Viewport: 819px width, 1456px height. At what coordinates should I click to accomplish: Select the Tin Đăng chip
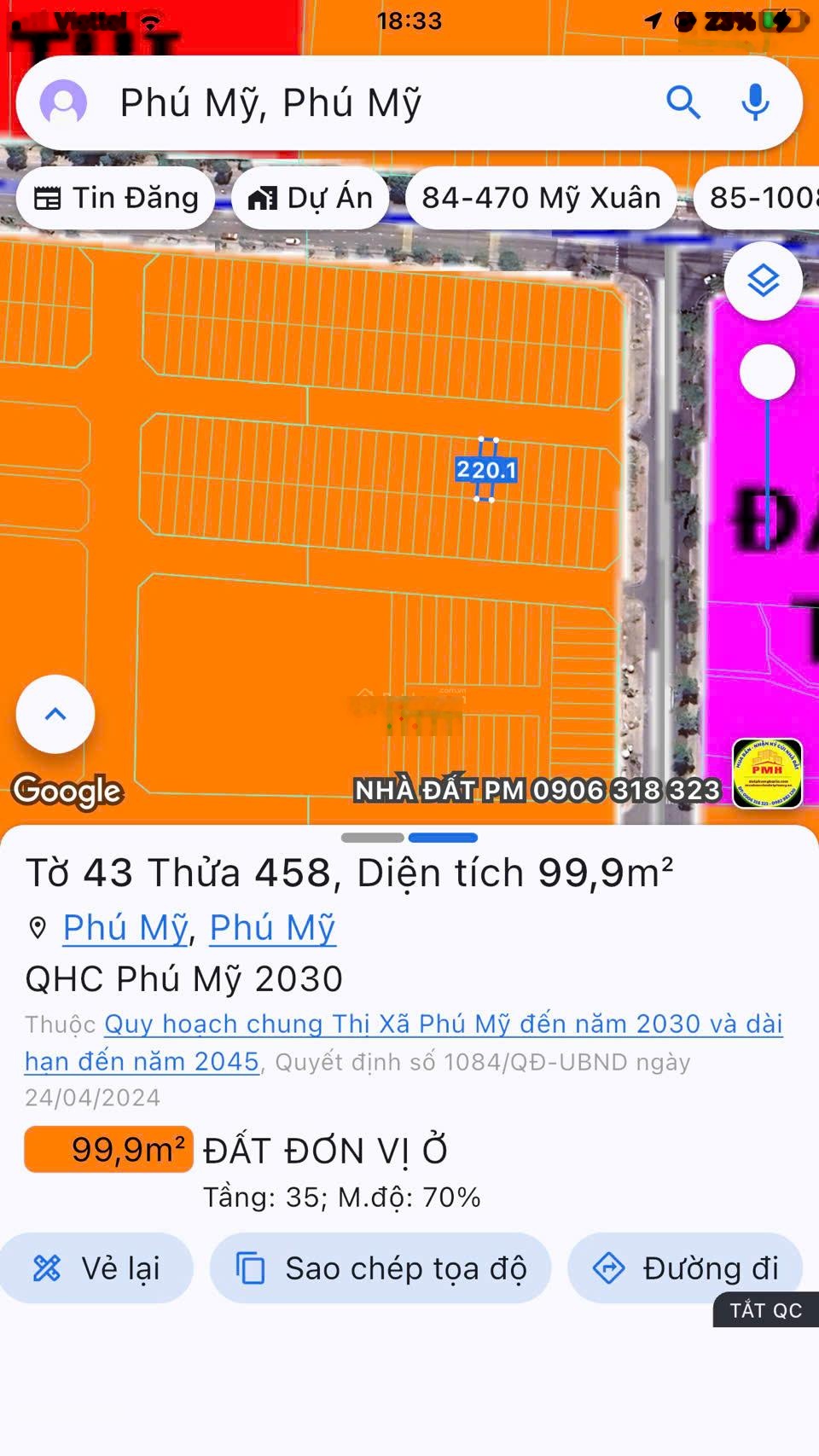coord(116,198)
